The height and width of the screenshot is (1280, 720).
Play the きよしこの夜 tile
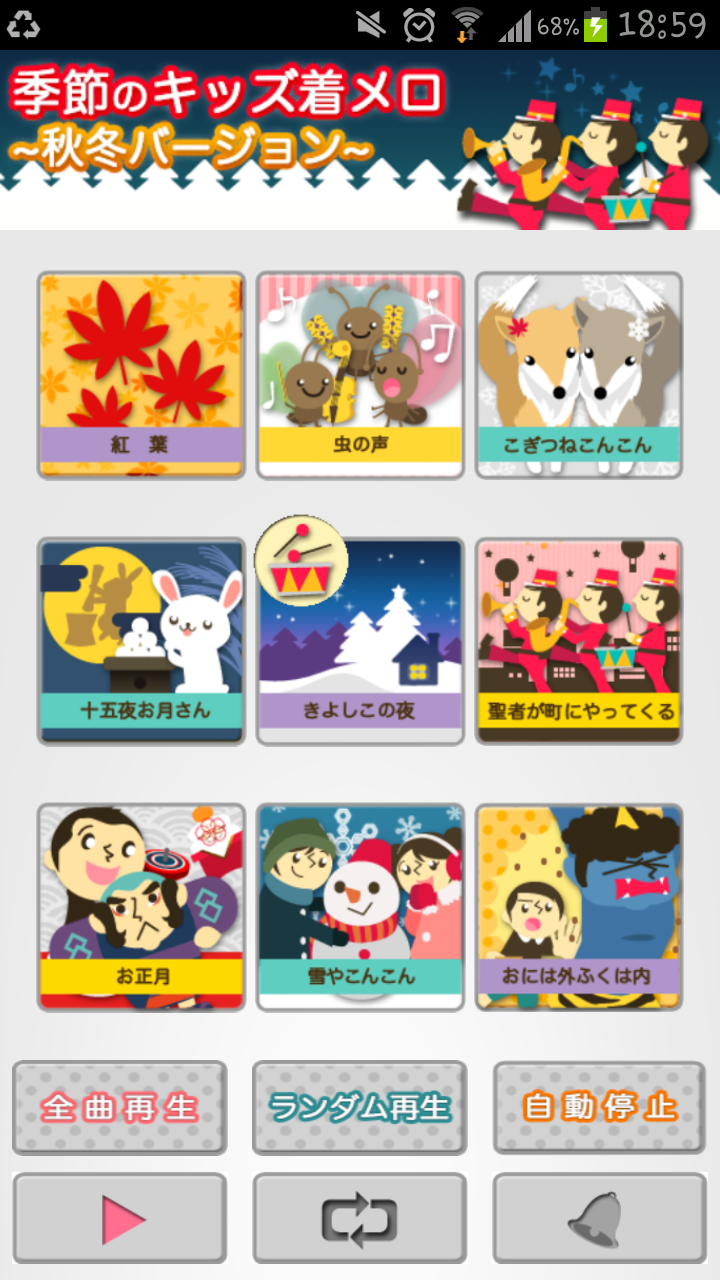point(360,641)
